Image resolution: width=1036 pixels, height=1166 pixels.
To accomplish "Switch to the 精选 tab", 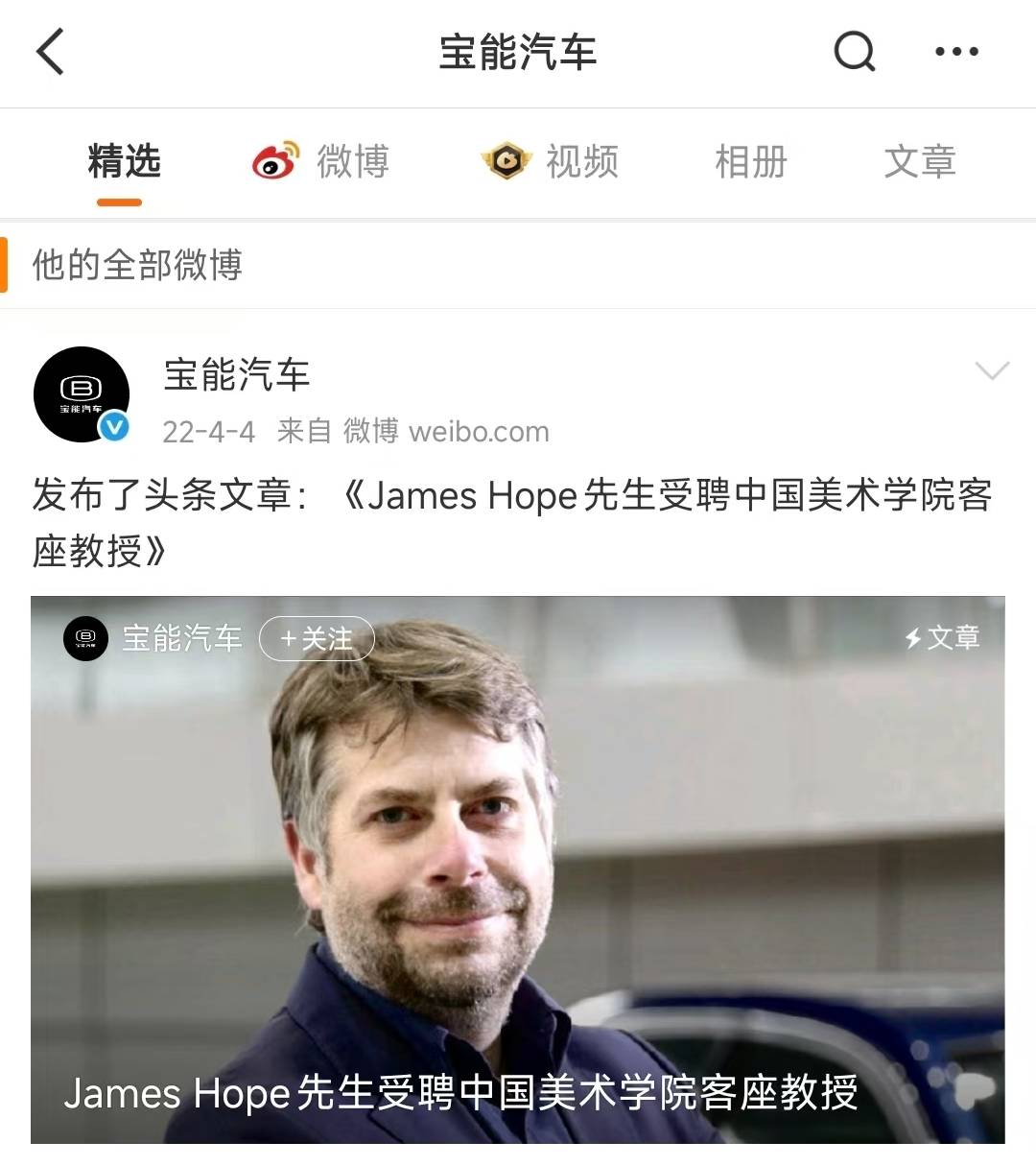I will click(124, 161).
